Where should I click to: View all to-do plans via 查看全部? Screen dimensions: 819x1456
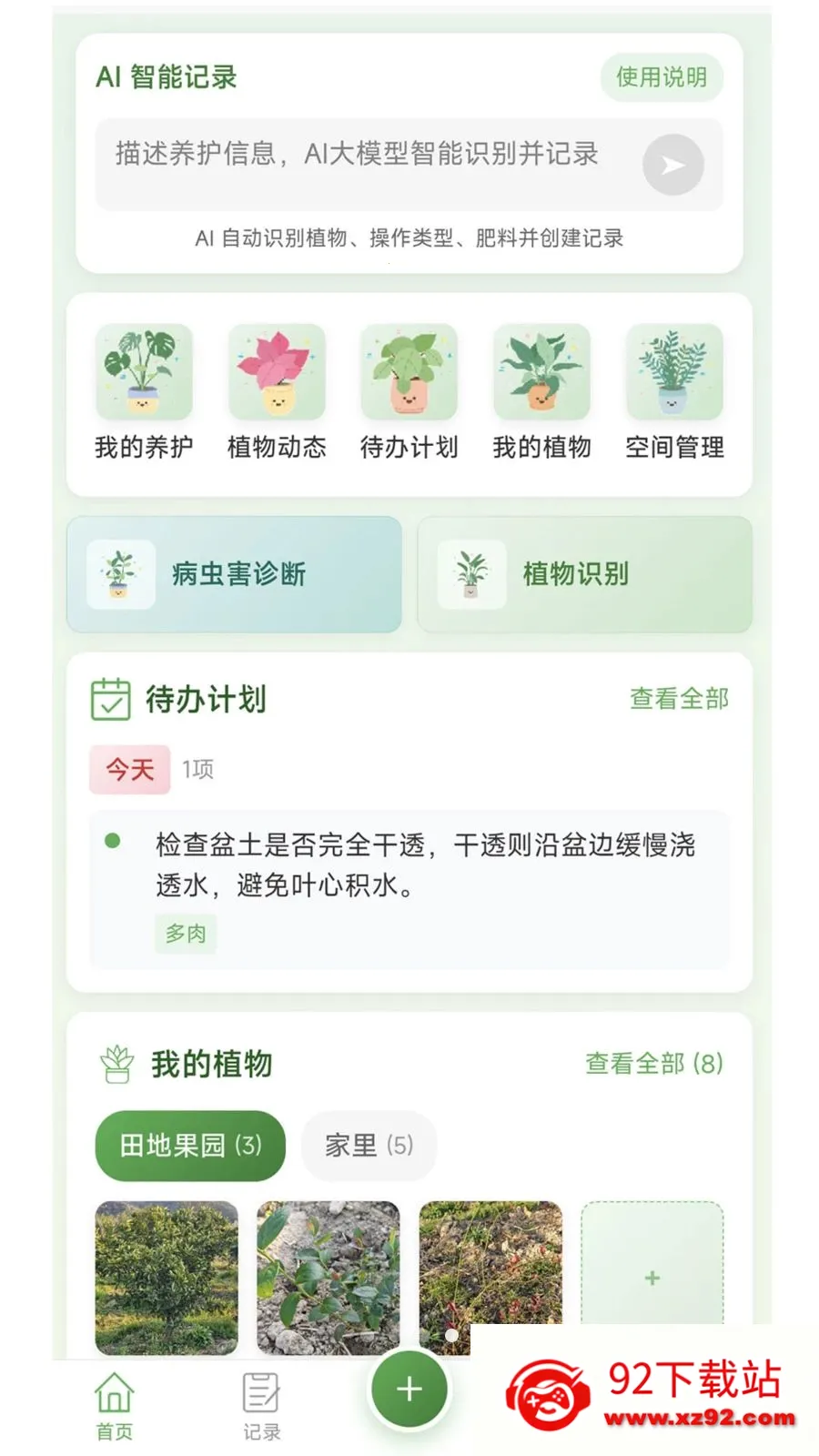[x=679, y=699]
